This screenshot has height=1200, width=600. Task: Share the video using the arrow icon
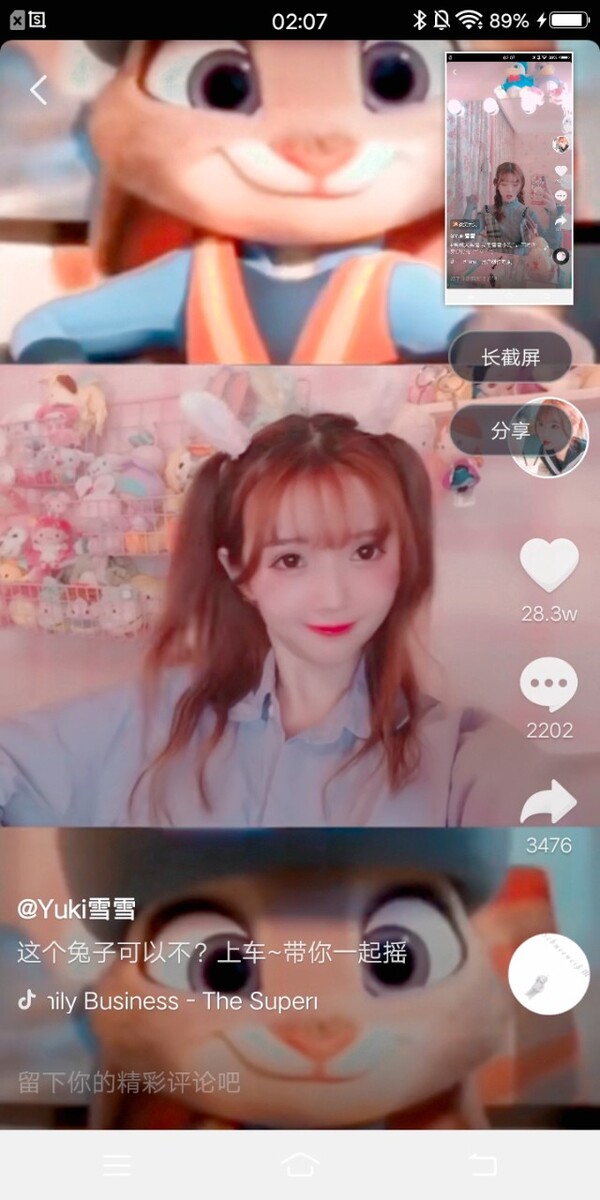[x=549, y=802]
